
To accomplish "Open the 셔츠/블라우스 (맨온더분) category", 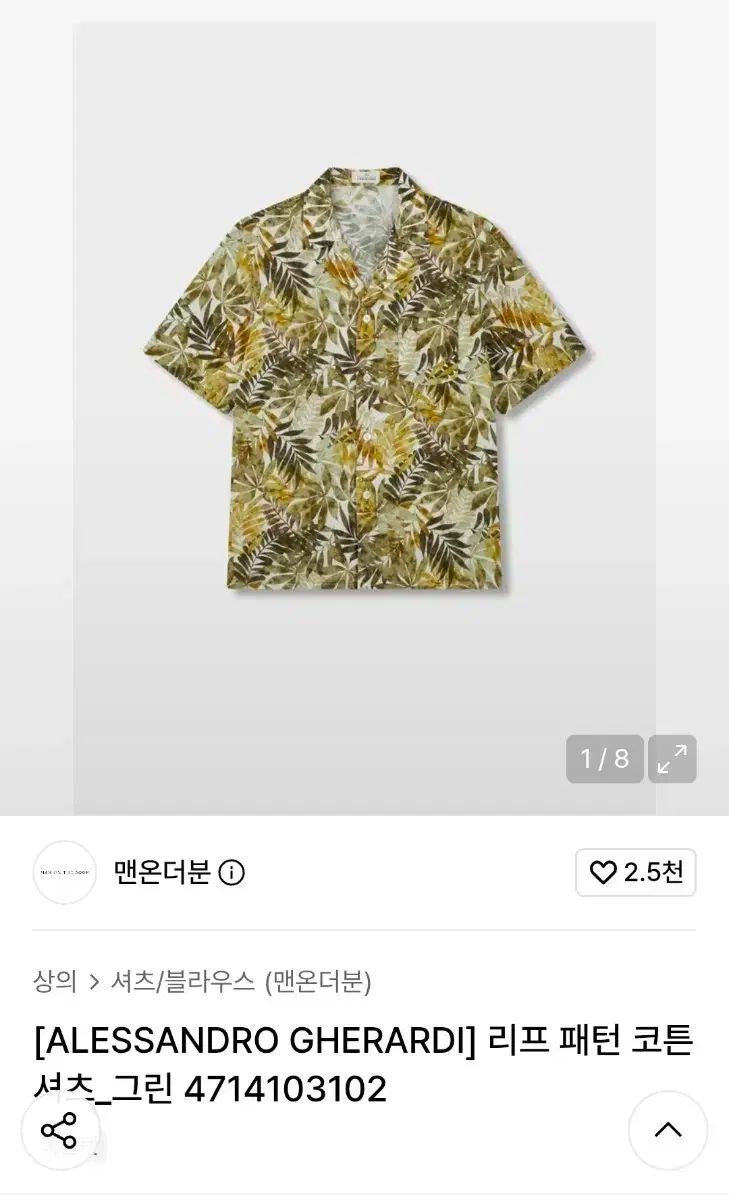I will tap(241, 981).
